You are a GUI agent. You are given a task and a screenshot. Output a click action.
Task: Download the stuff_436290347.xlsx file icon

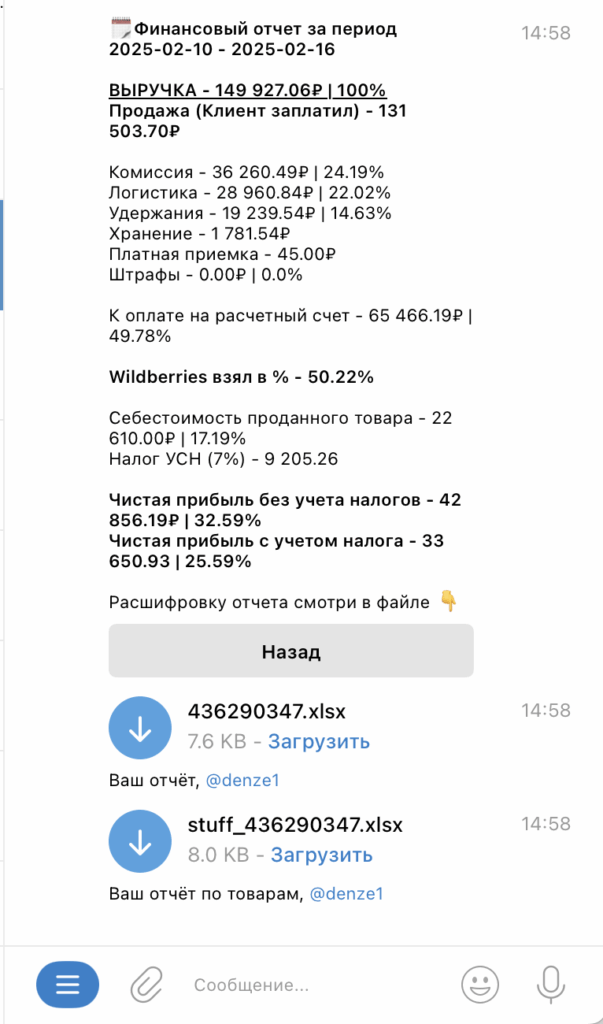pos(140,842)
